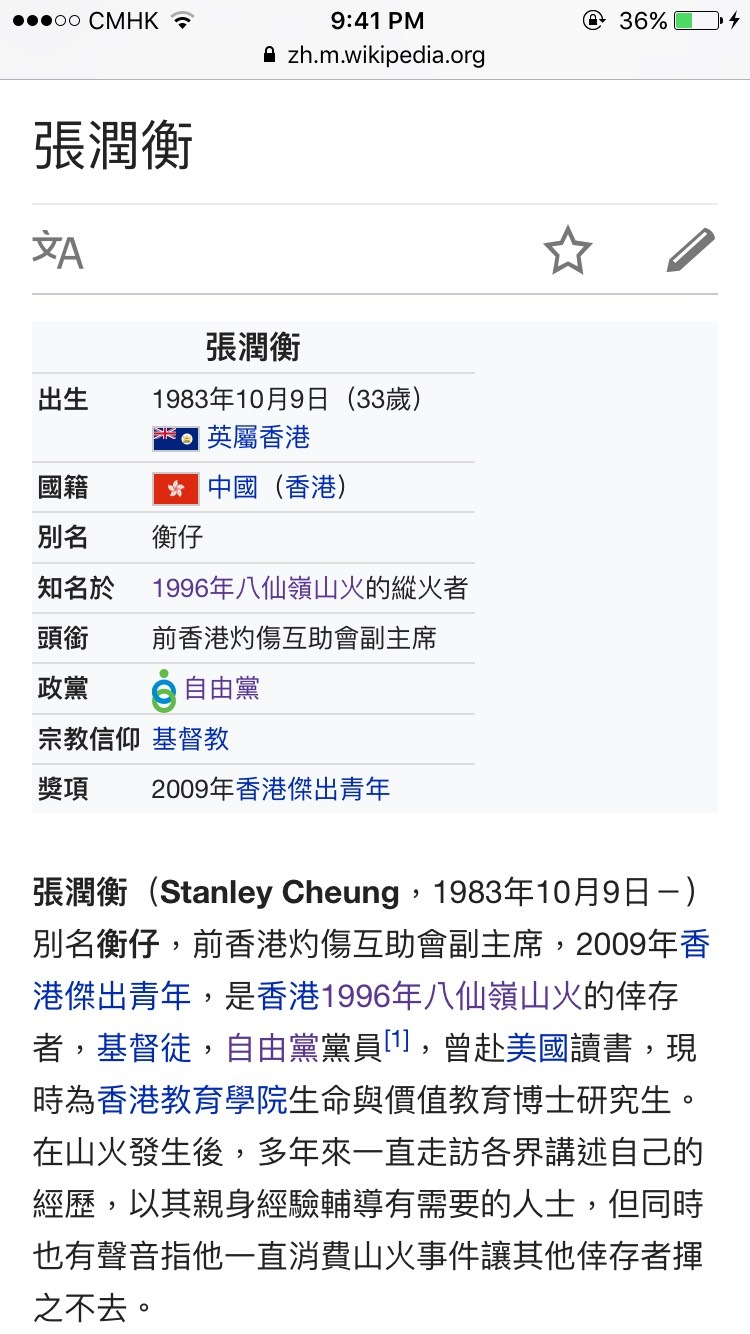Screen dimensions: 750x1334
Task: Tap footnote reference [1]
Action: coord(397,1041)
